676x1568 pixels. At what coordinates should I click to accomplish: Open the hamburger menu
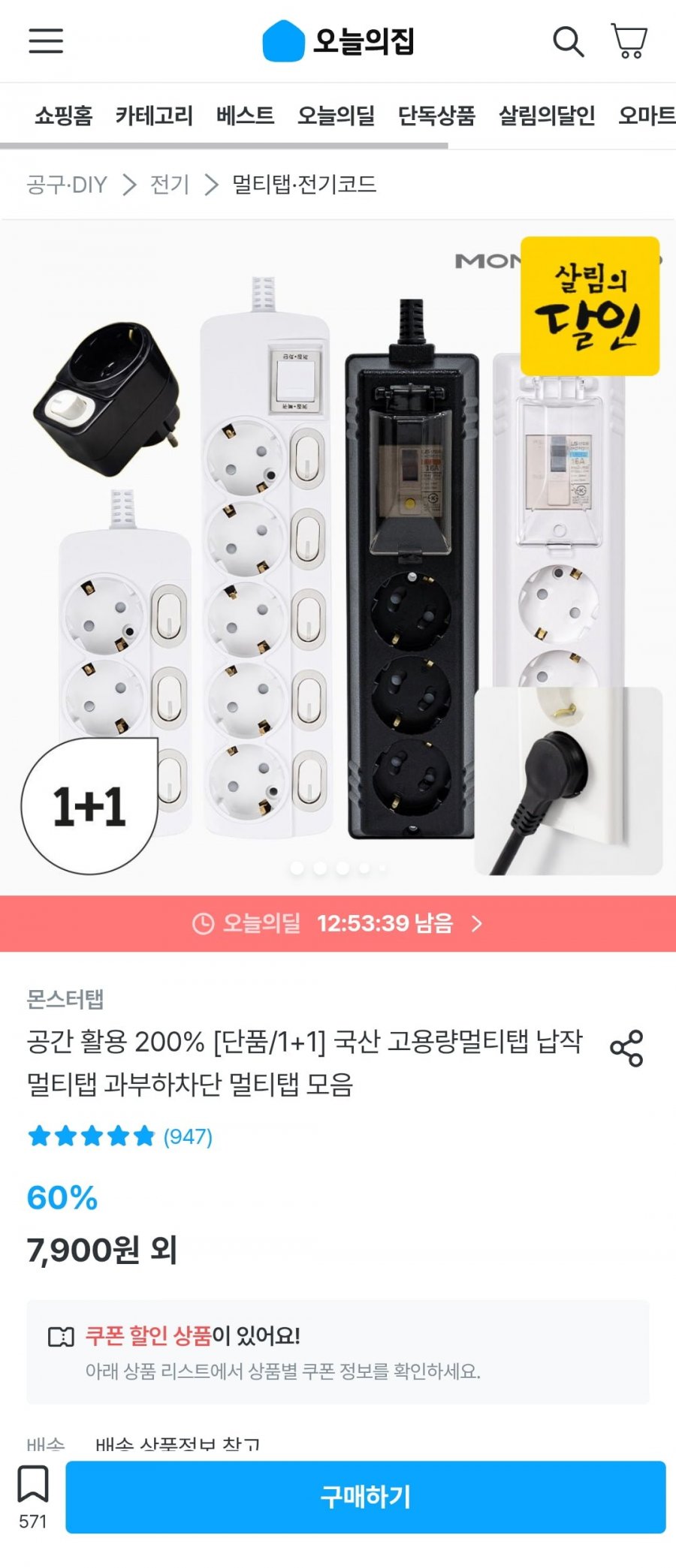(x=46, y=41)
